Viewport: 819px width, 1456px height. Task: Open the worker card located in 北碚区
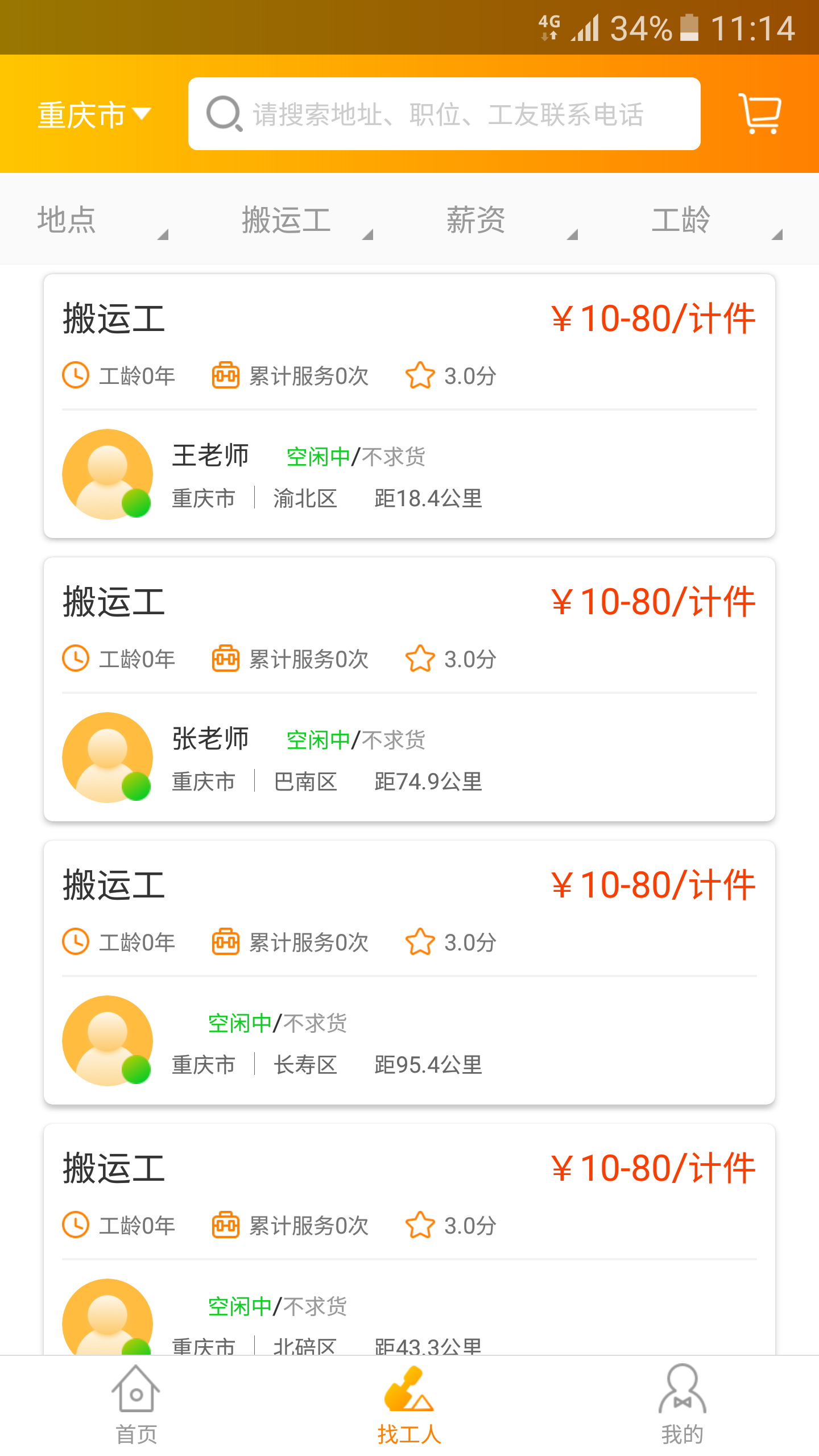pyautogui.click(x=409, y=1240)
